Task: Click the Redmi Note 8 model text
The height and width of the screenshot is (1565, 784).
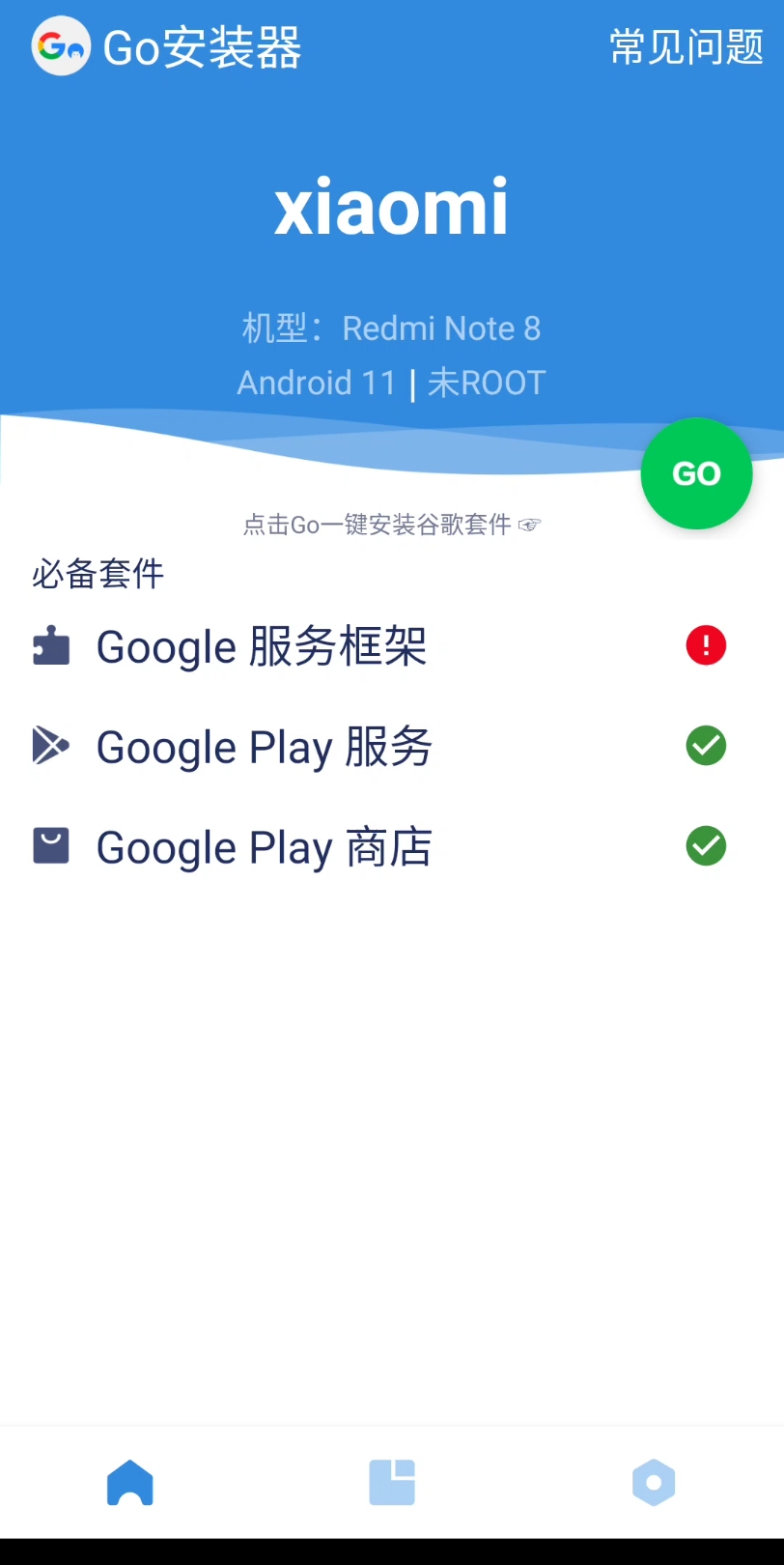Action: (x=441, y=328)
